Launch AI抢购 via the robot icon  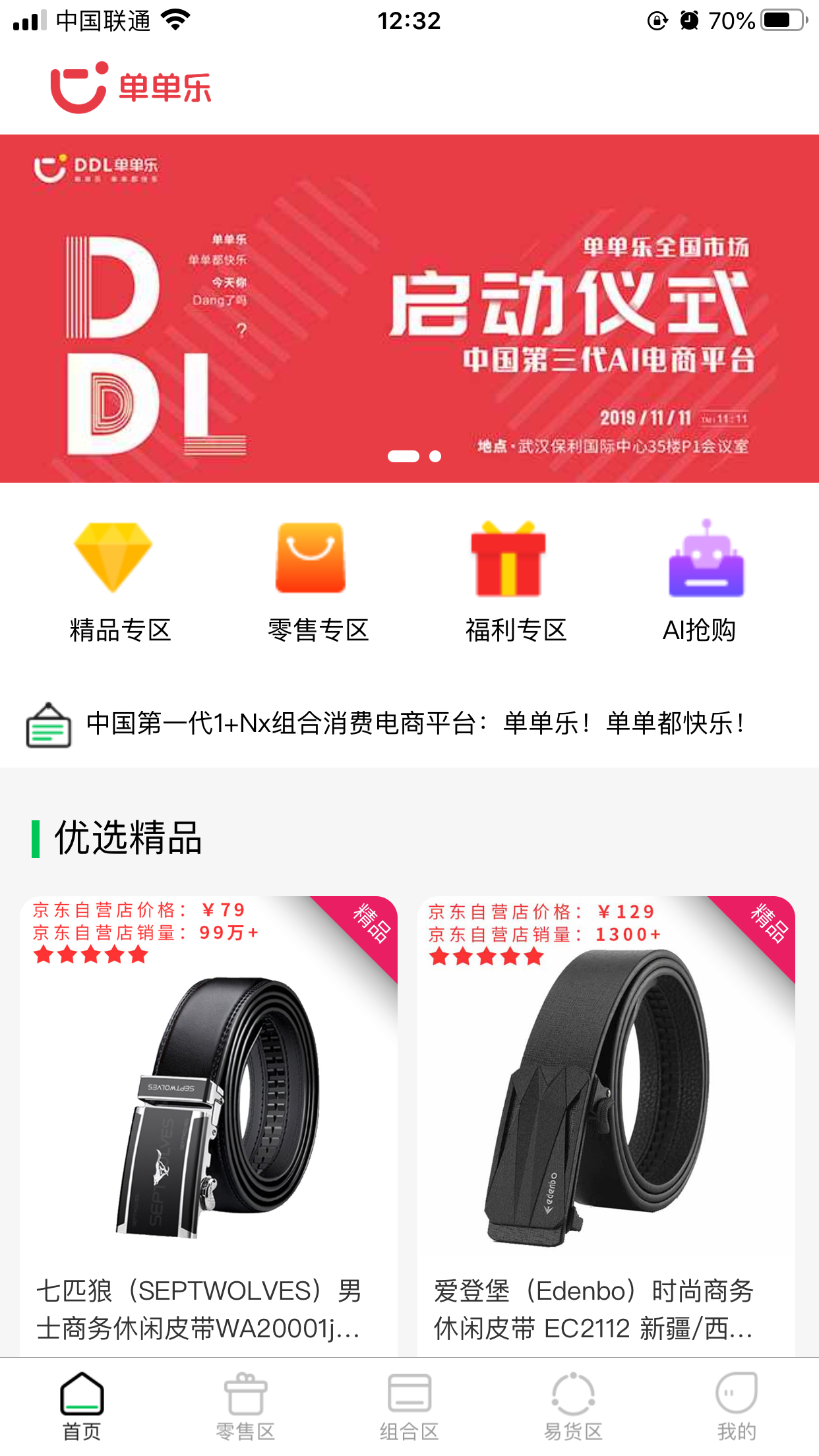706,557
